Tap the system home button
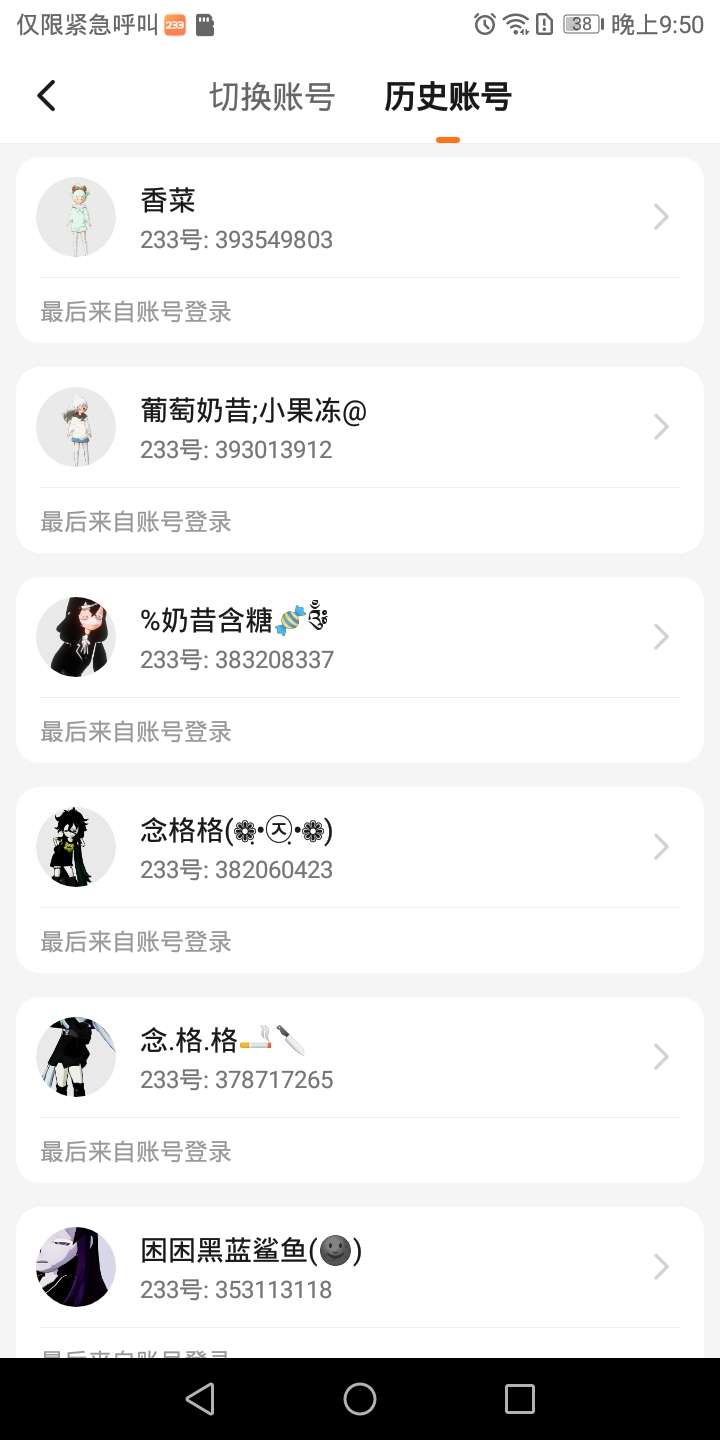 pyautogui.click(x=360, y=1399)
